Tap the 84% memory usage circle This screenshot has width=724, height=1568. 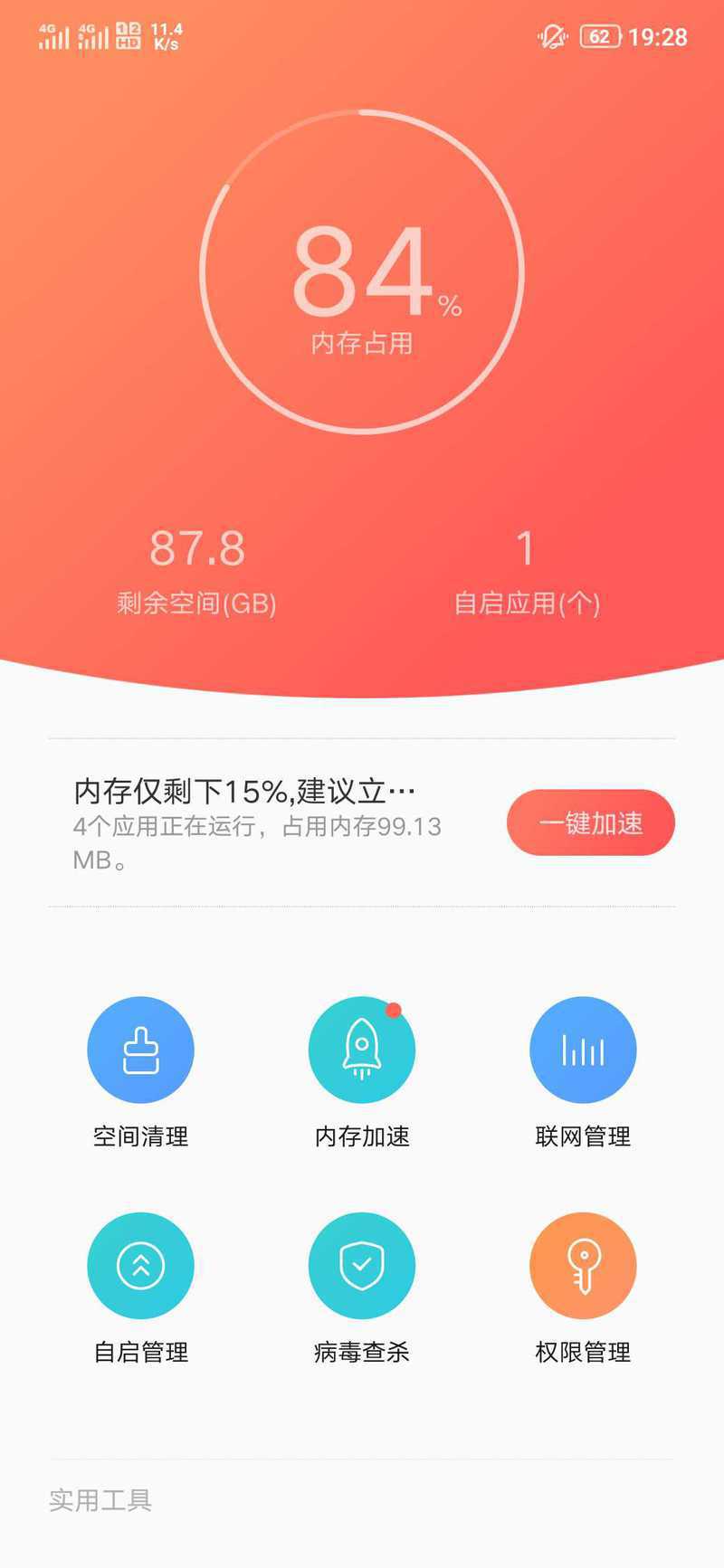[x=362, y=272]
